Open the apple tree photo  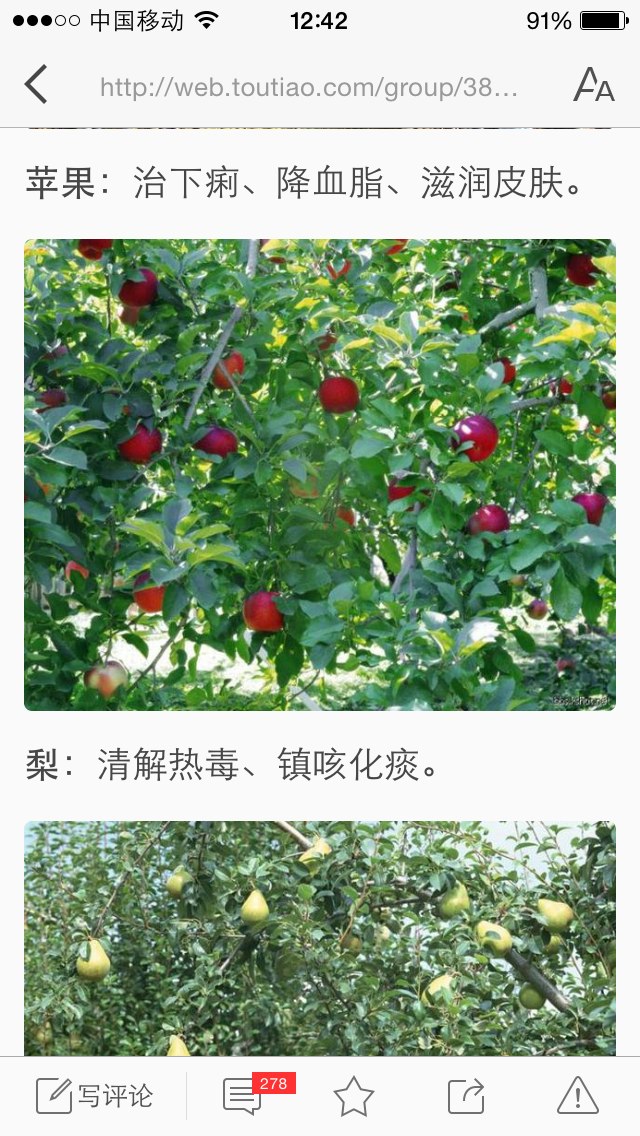click(x=320, y=475)
